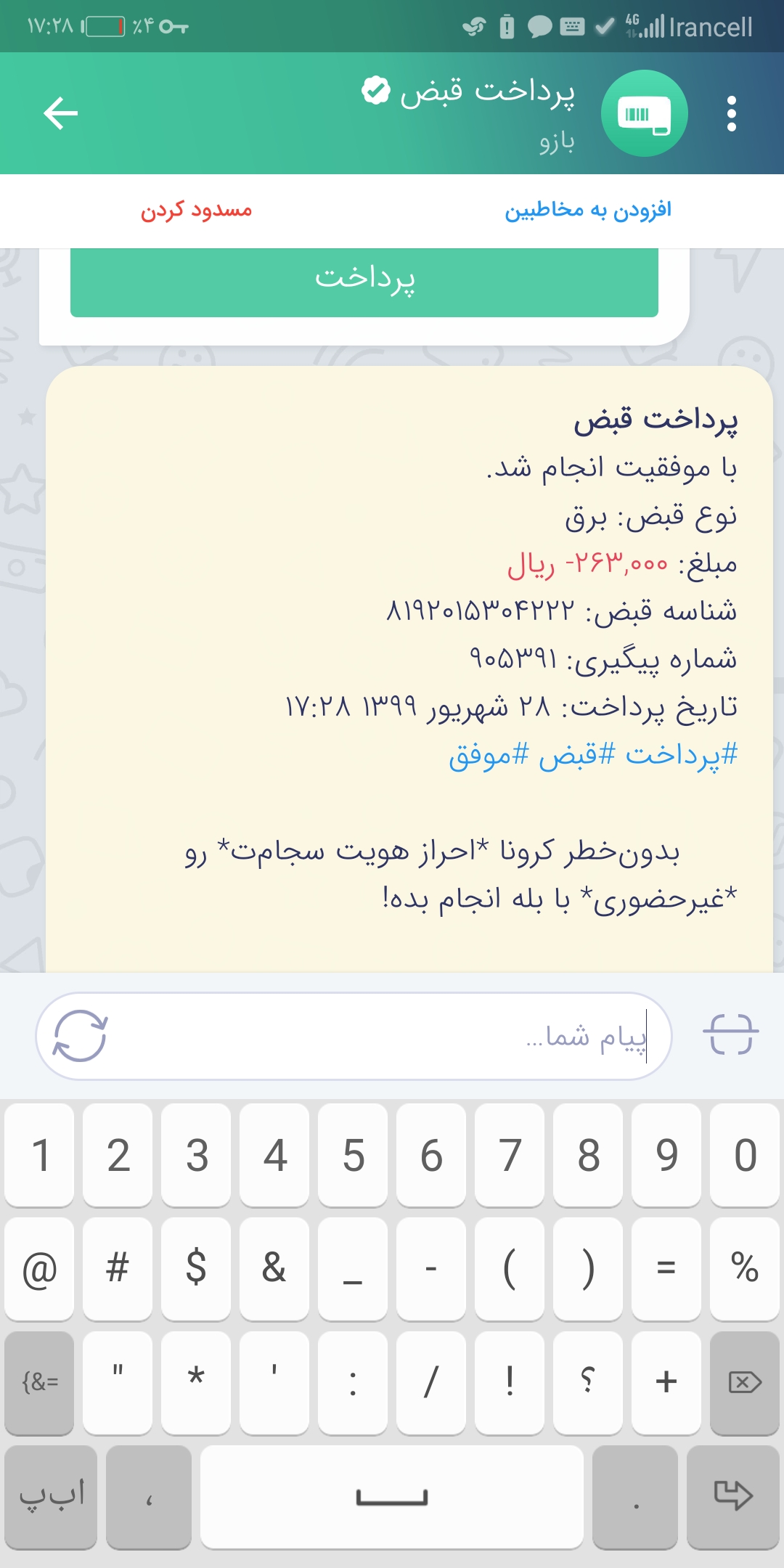The width and height of the screenshot is (784, 1568).
Task: Tap the keyboard icon in the status bar
Action: 573,26
